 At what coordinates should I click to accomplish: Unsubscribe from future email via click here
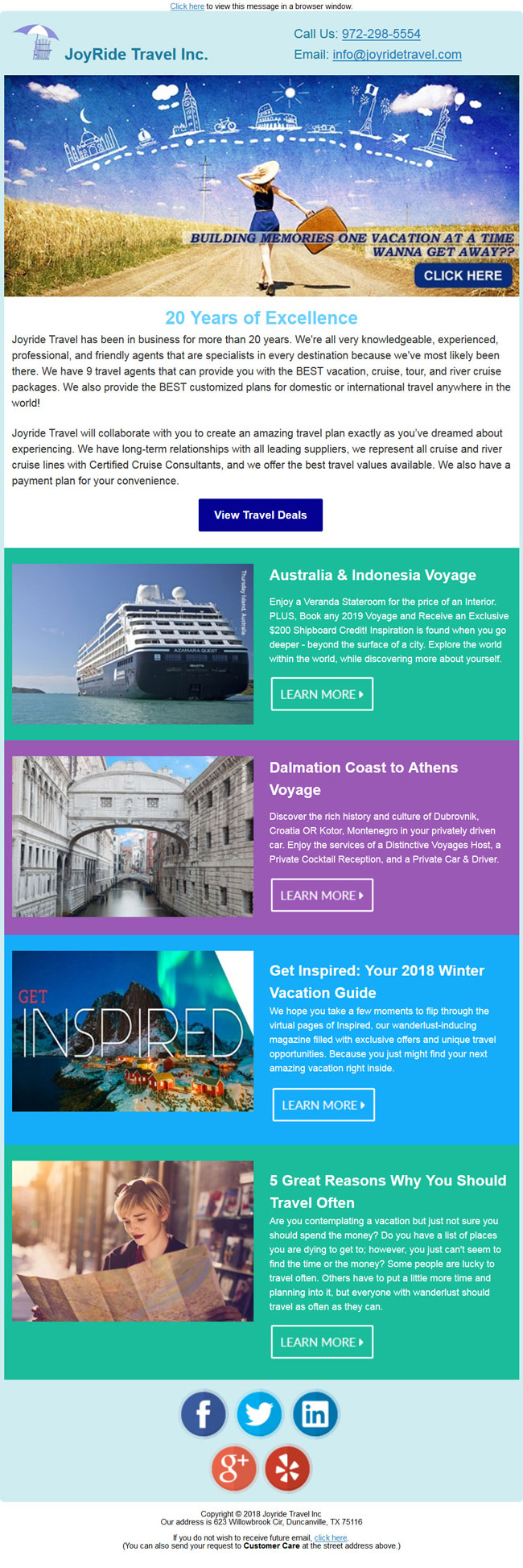click(x=331, y=1538)
